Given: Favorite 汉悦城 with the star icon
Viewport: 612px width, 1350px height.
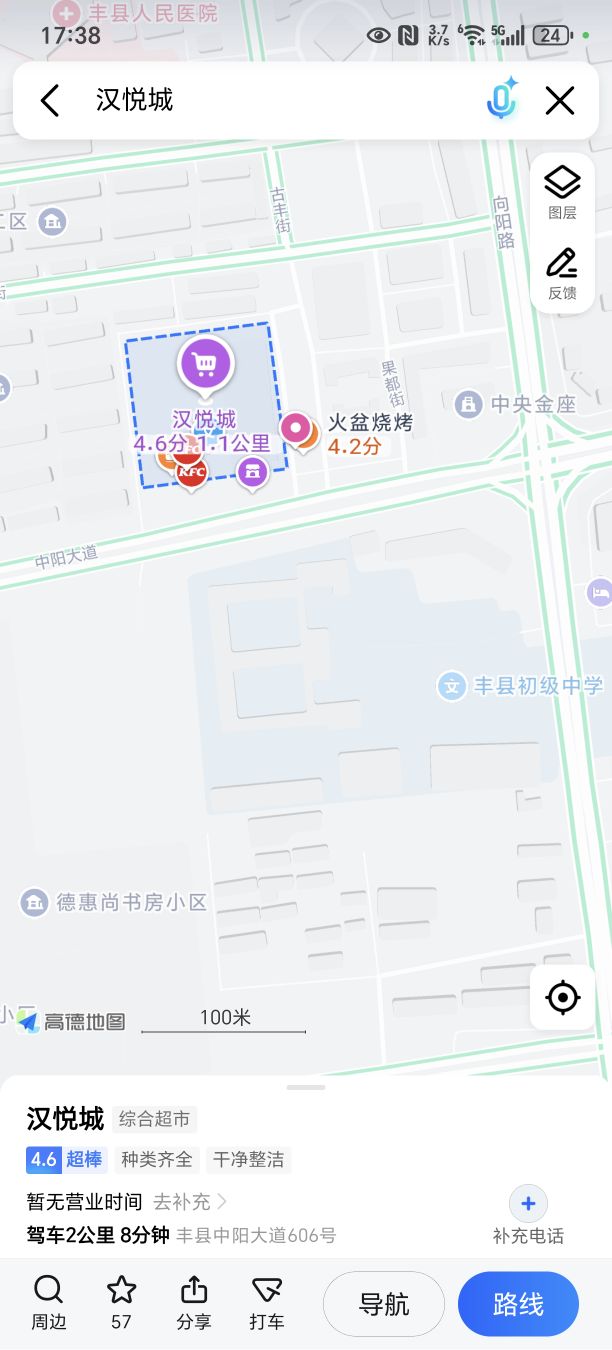Looking at the screenshot, I should [x=121, y=1303].
